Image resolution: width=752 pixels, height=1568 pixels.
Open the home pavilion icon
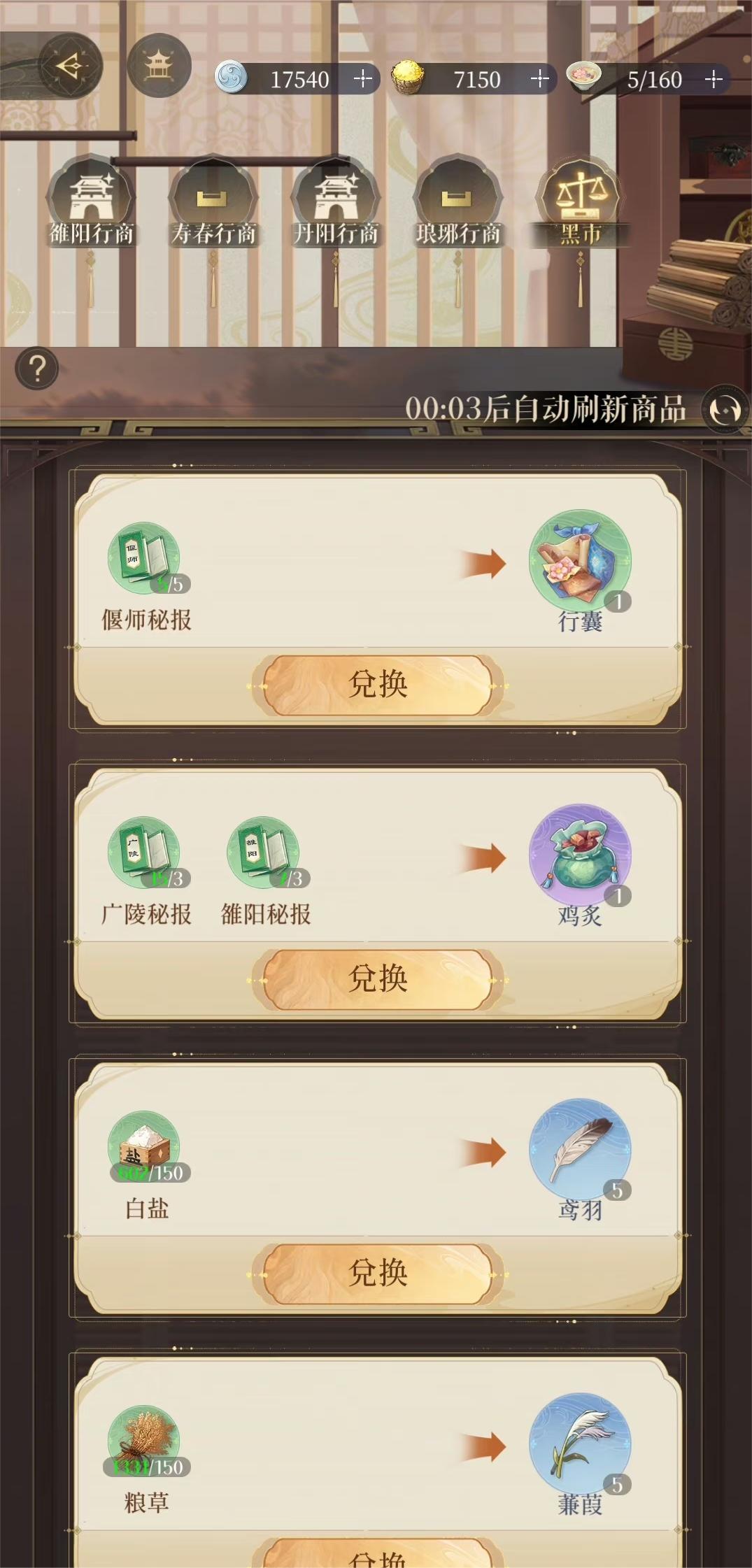159,66
